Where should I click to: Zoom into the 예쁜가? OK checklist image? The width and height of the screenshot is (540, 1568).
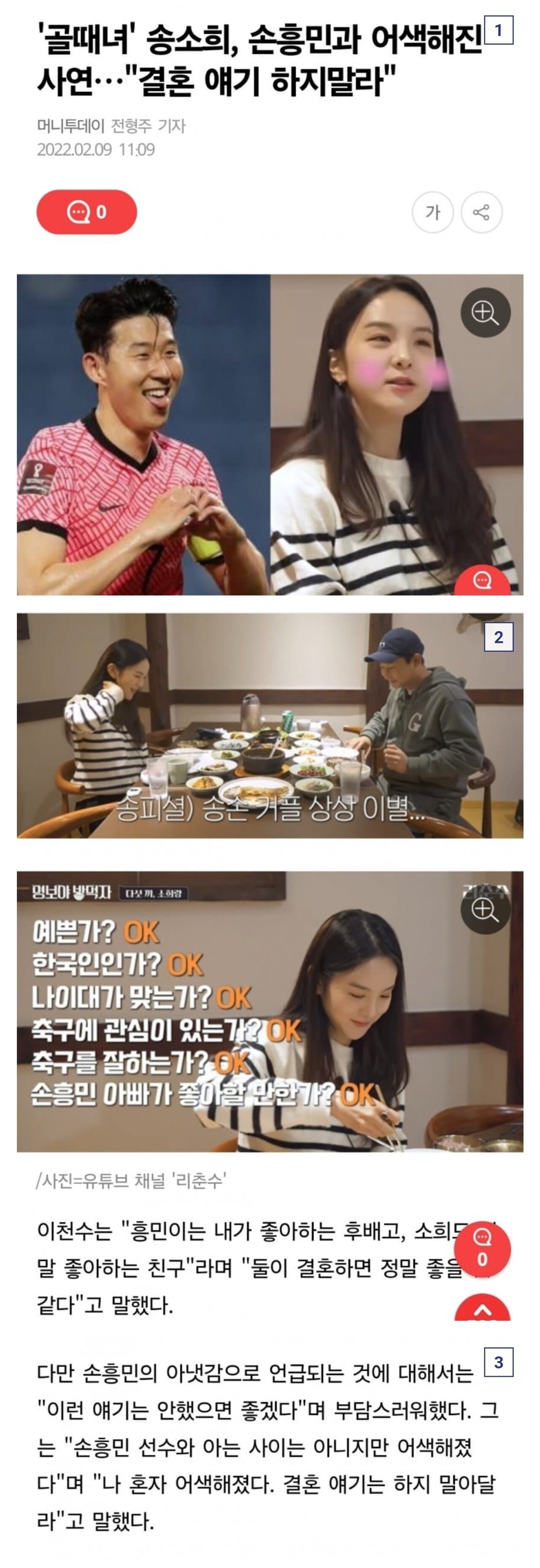pos(485,909)
